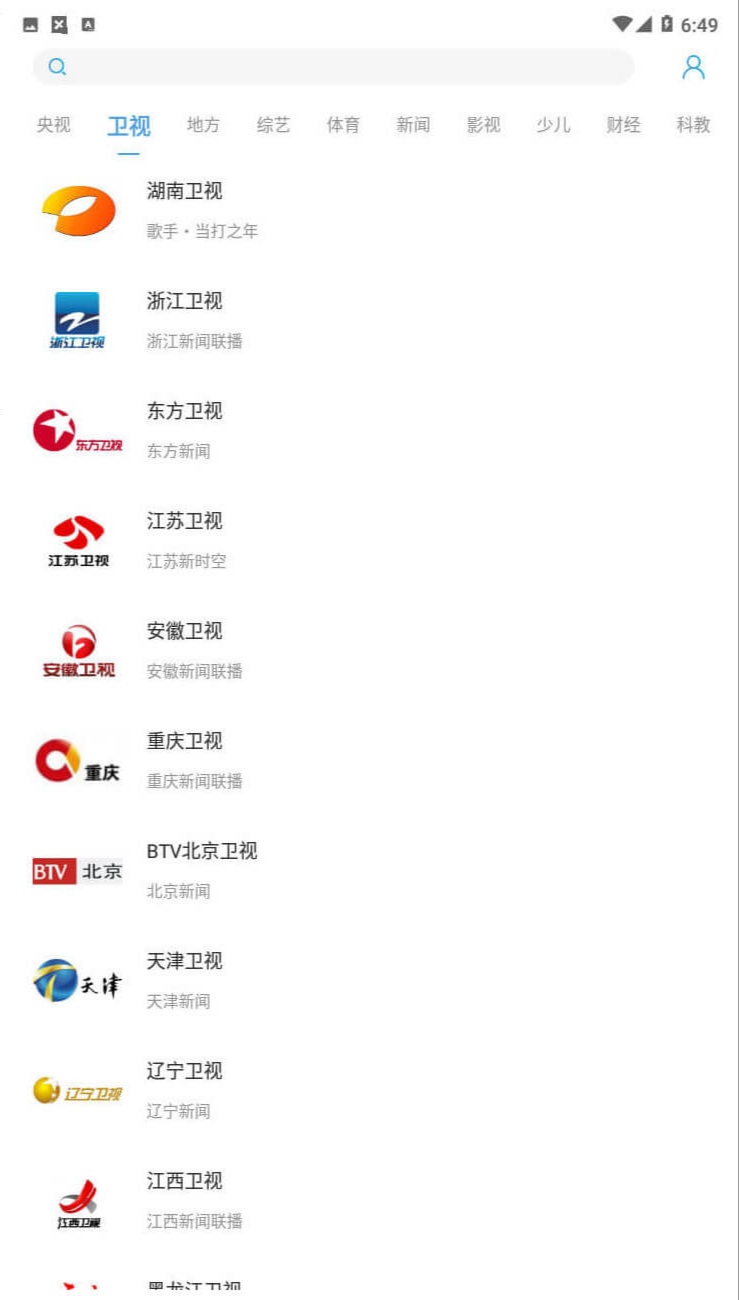Viewport: 739px width, 1300px height.
Task: Tap the 重庆卫视 channel row
Action: tap(369, 761)
